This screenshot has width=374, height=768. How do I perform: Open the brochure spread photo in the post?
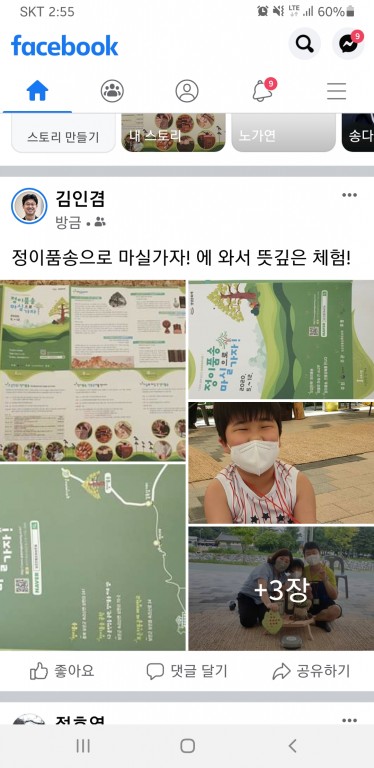(x=93, y=371)
